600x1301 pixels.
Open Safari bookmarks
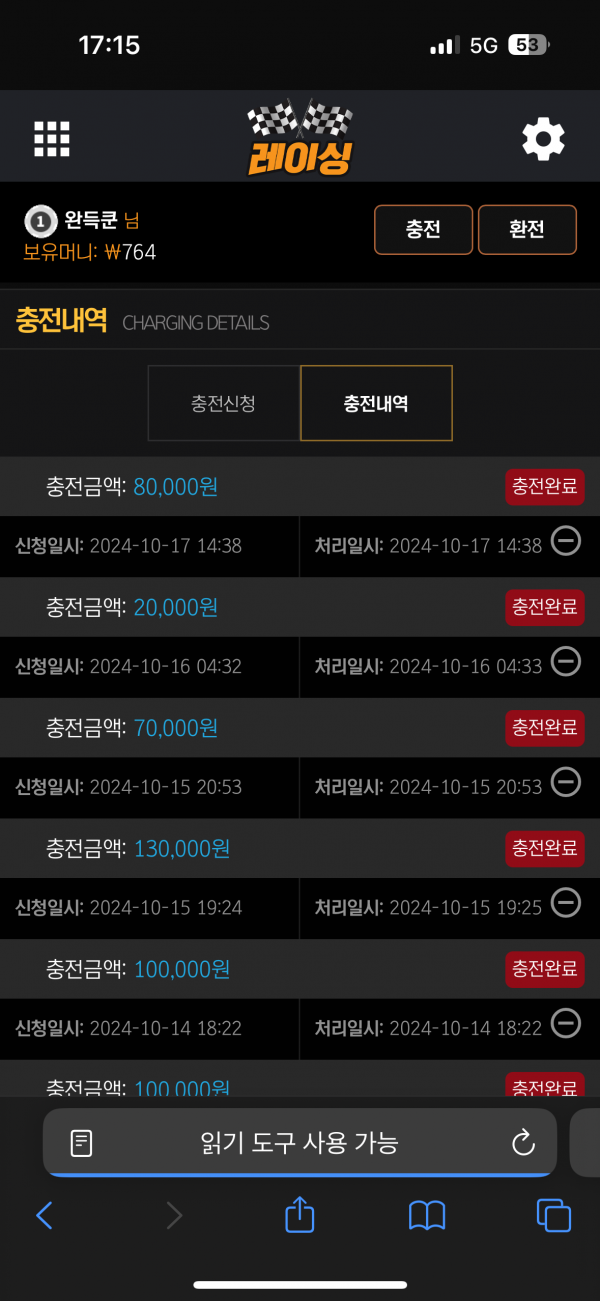click(x=427, y=1215)
